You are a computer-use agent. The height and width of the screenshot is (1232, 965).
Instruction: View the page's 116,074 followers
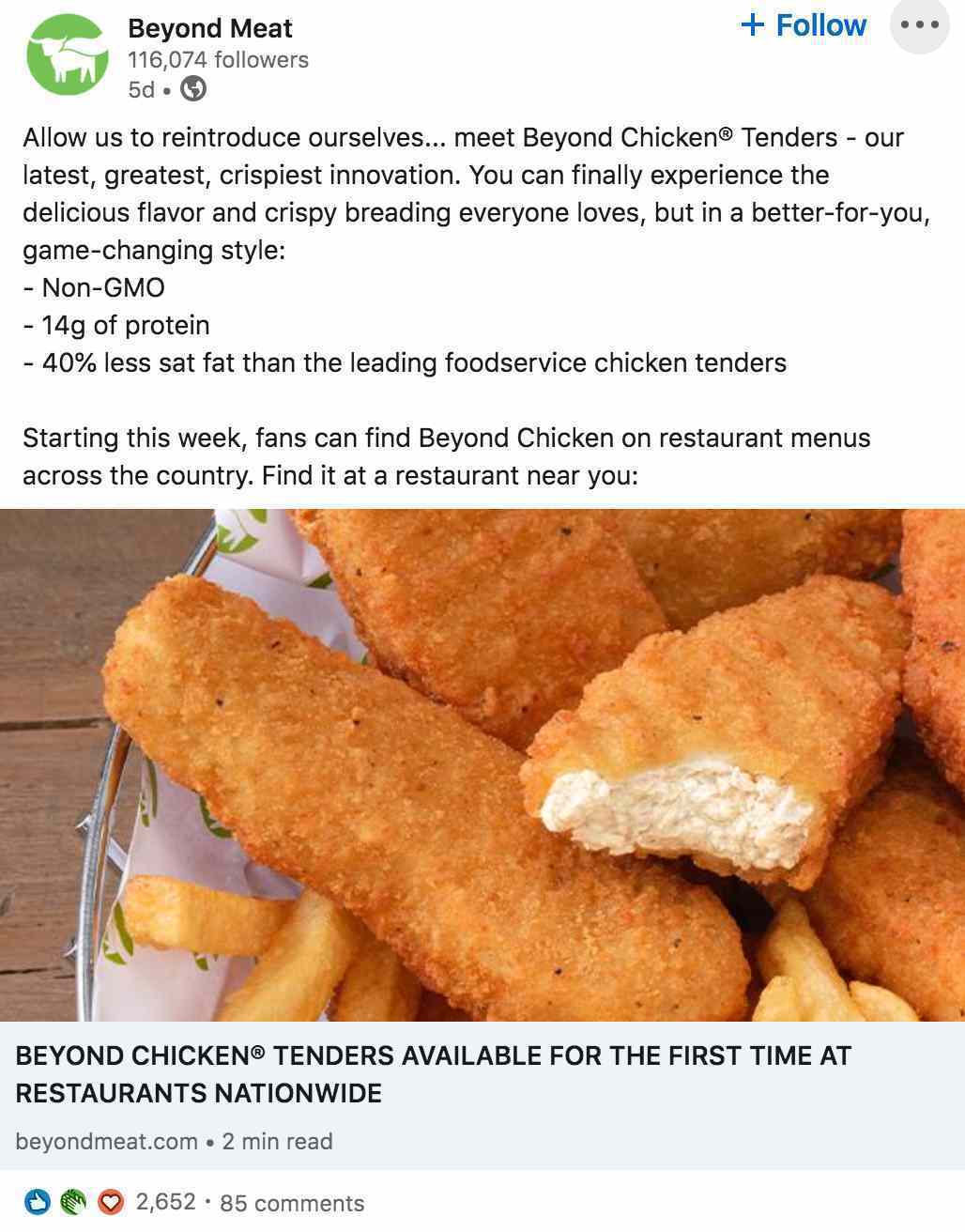click(x=218, y=59)
